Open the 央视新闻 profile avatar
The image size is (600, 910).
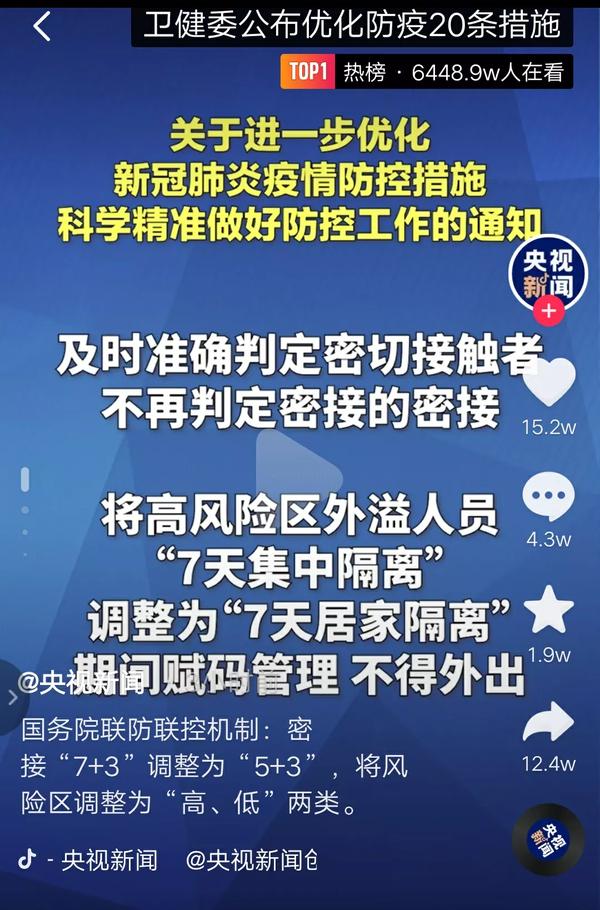(548, 270)
